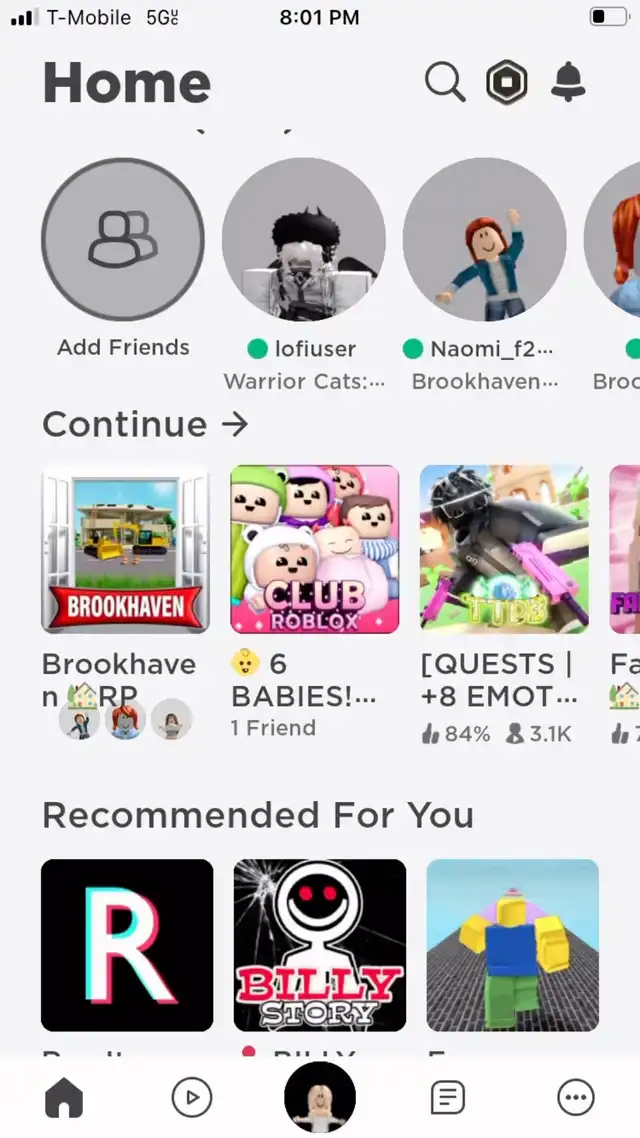Open Naomi_f2's friend avatar

tap(484, 240)
